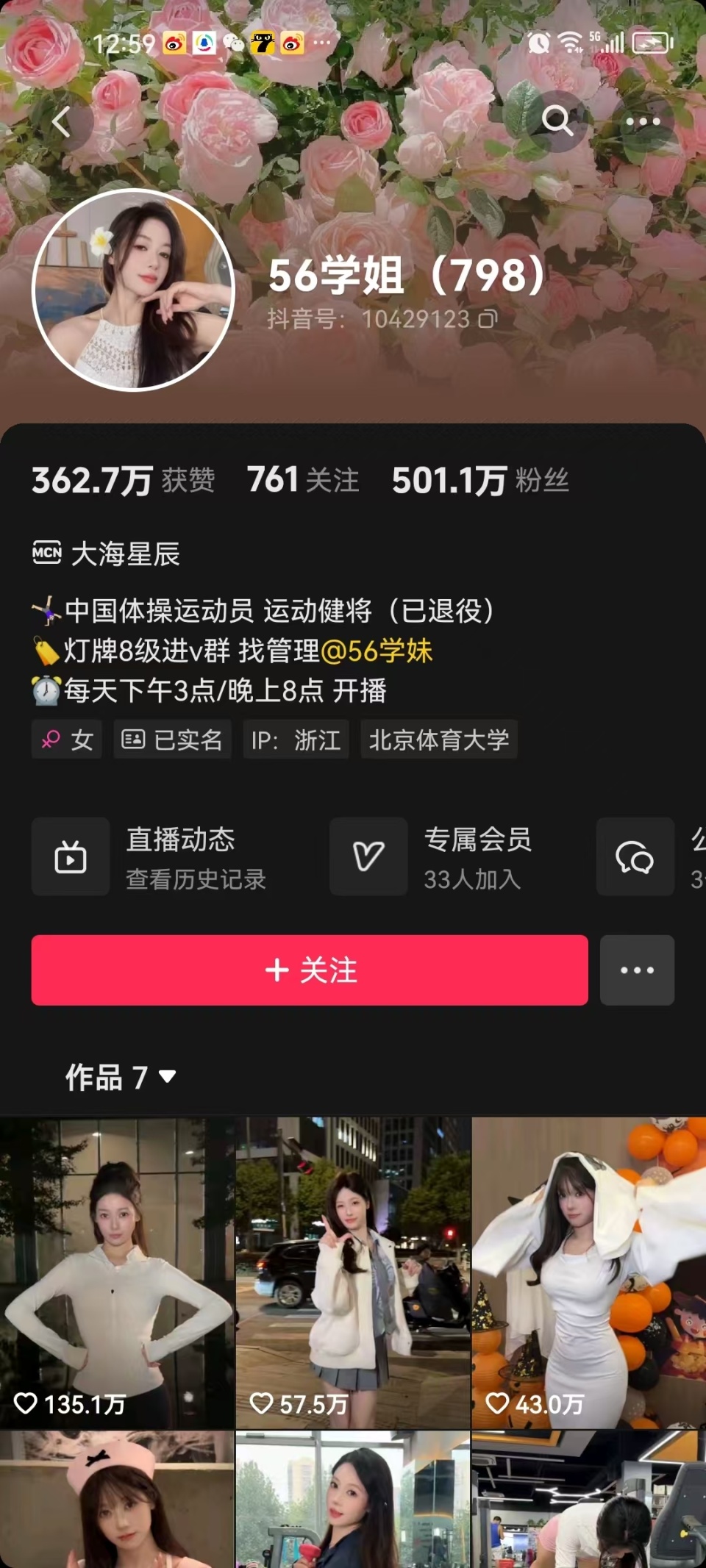Open the 查看历史记录 entry
This screenshot has height=1568, width=706.
(196, 879)
